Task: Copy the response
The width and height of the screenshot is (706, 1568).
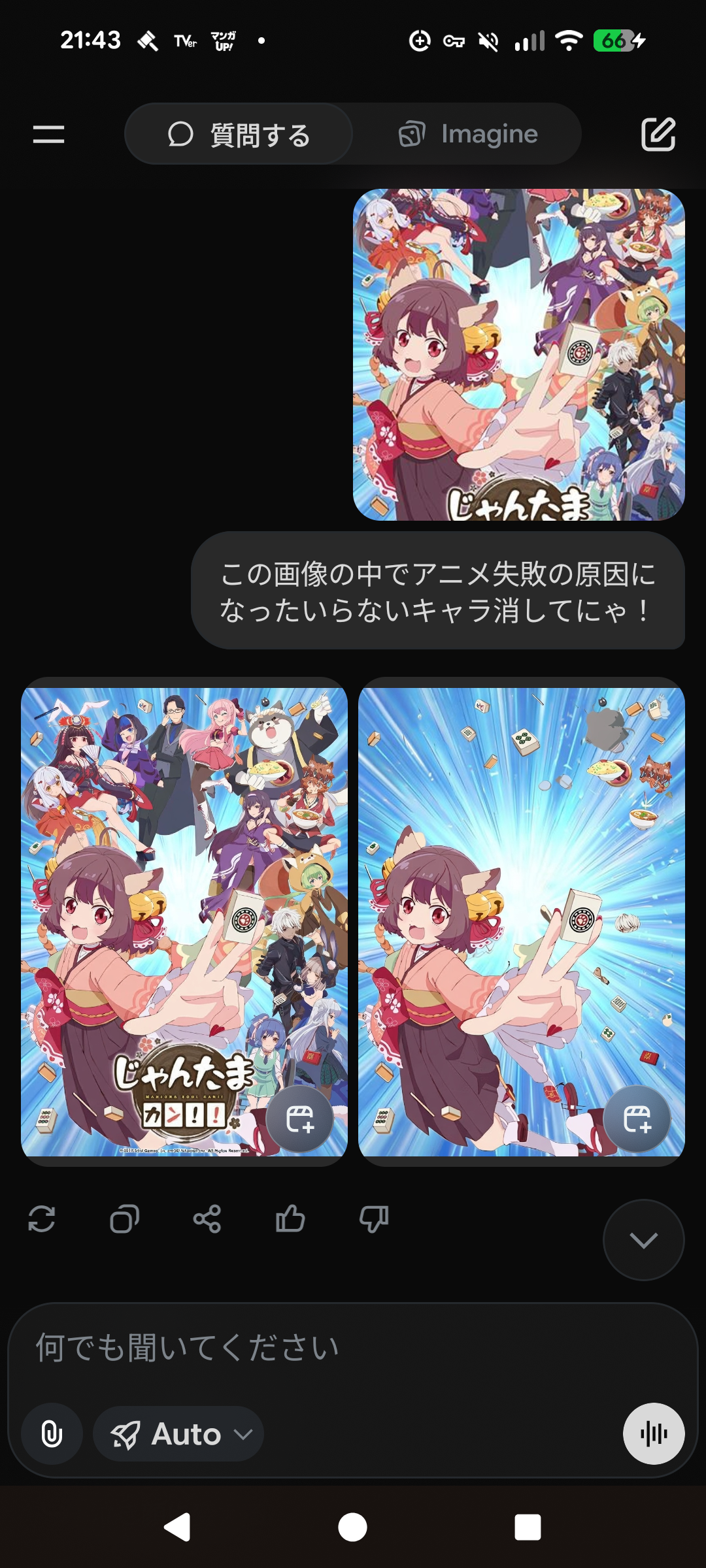Action: click(x=124, y=1219)
